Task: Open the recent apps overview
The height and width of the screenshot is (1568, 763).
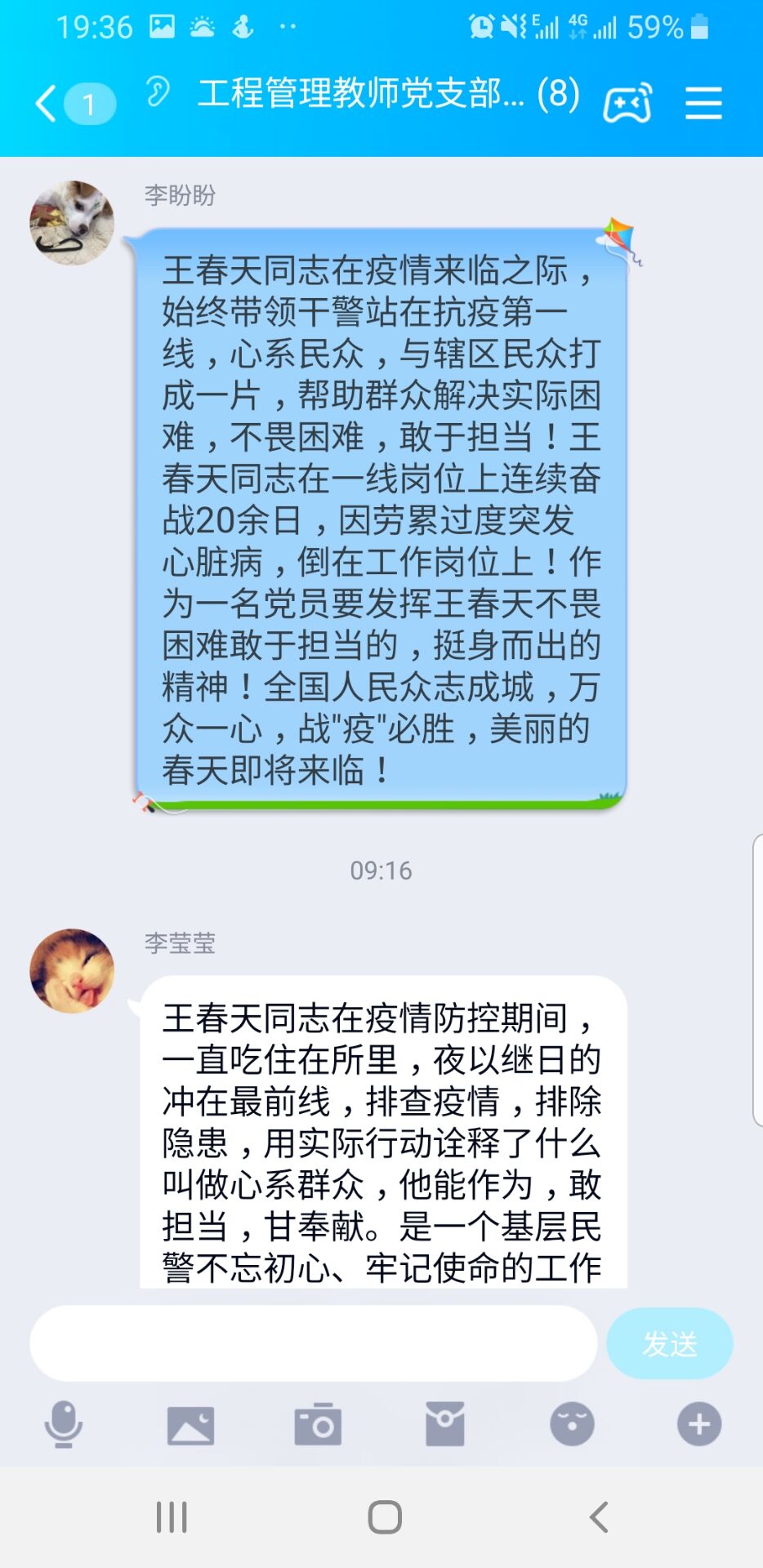Action: tap(172, 1517)
